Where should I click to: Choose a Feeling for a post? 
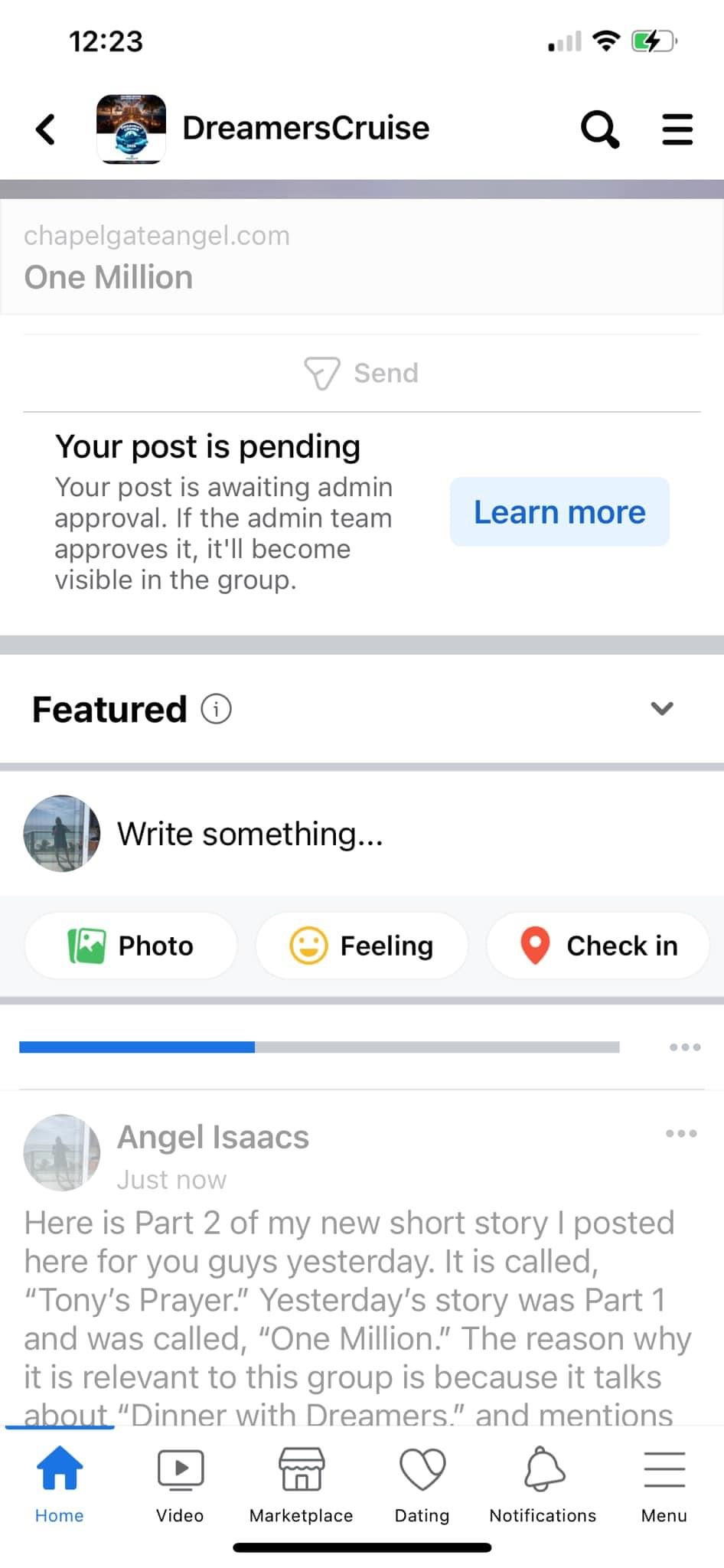[361, 946]
